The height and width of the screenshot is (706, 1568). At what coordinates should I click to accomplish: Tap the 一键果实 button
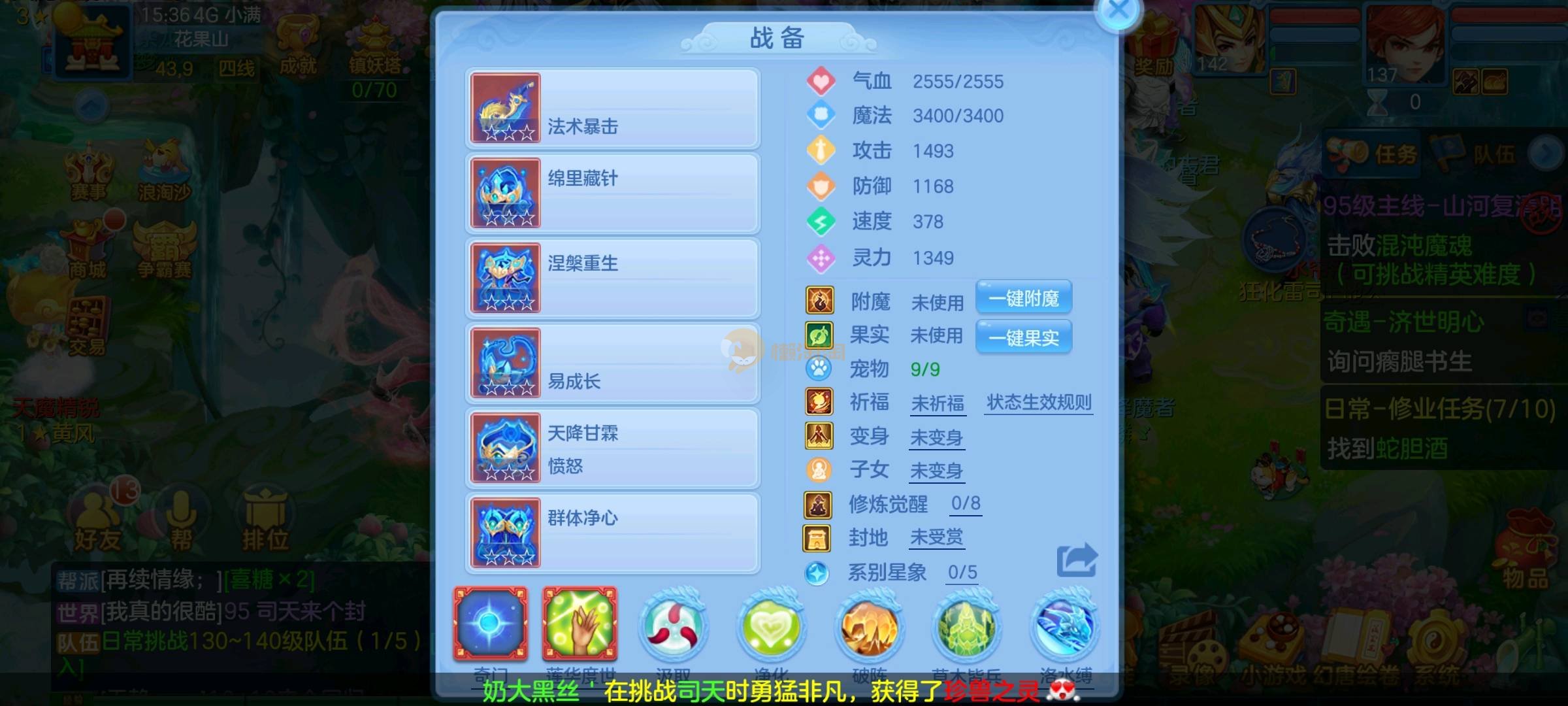tap(1023, 337)
